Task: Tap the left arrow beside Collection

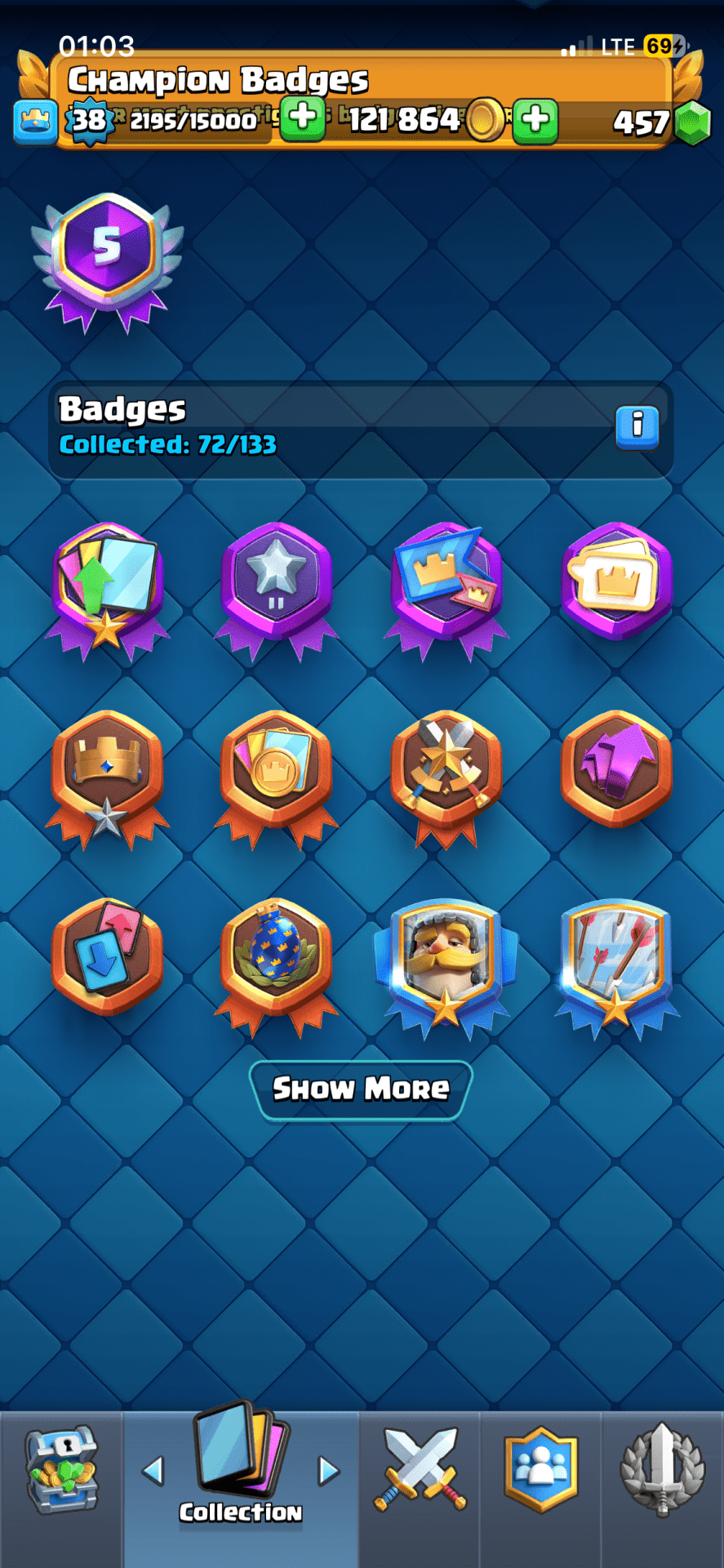Action: pos(153,1471)
